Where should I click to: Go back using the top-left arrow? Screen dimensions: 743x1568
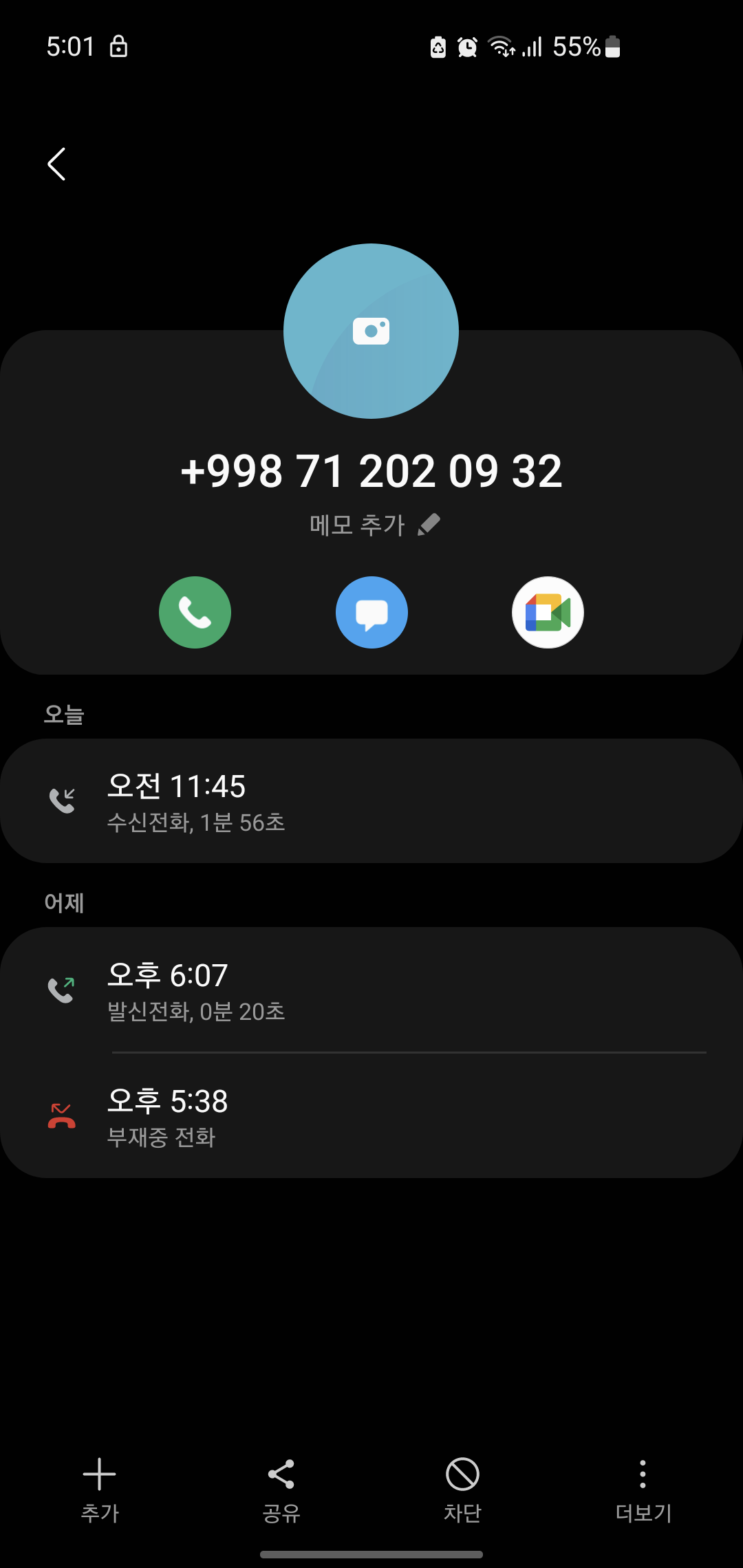pos(56,164)
